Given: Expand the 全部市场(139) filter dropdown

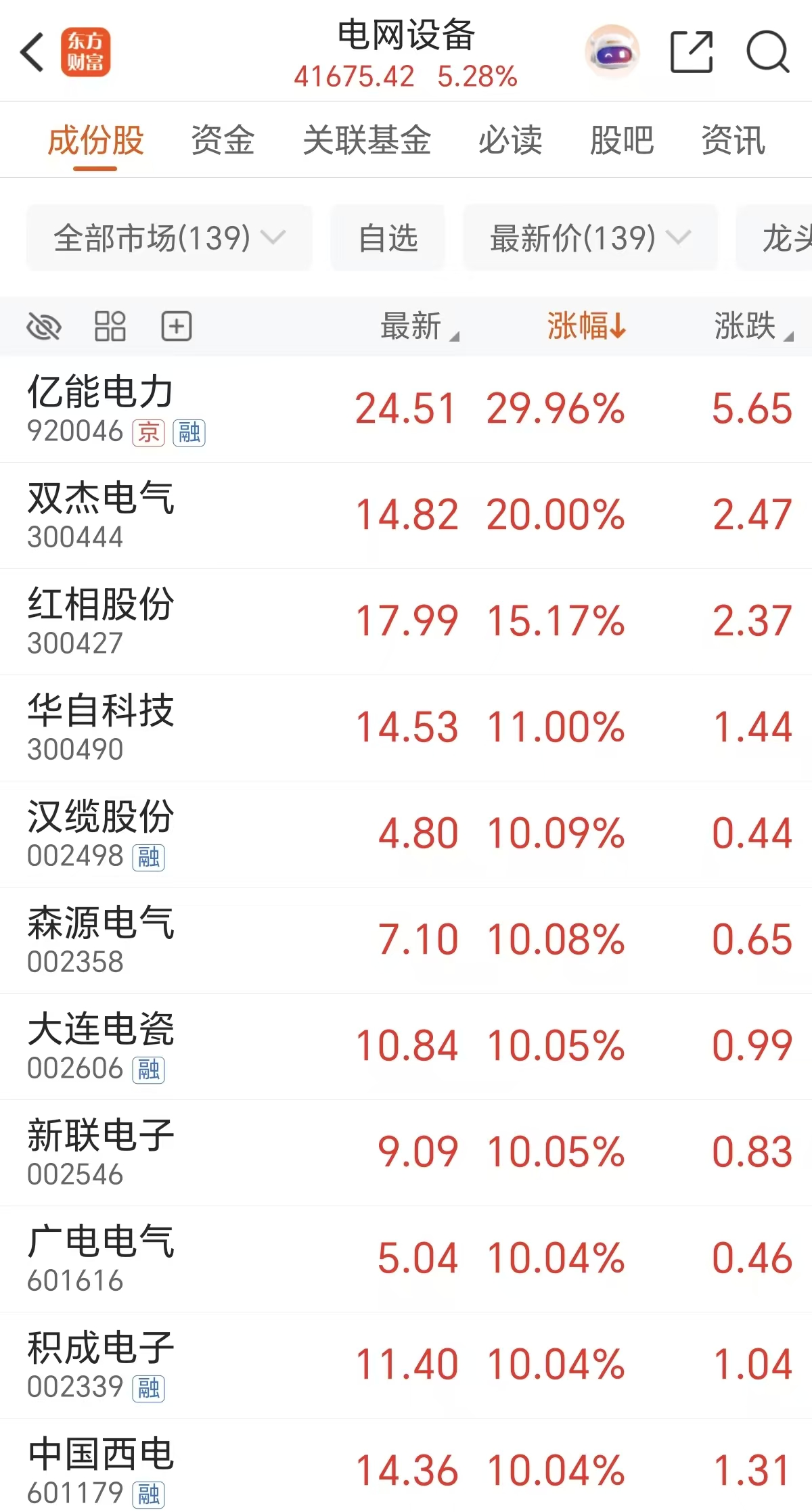Looking at the screenshot, I should coord(168,238).
